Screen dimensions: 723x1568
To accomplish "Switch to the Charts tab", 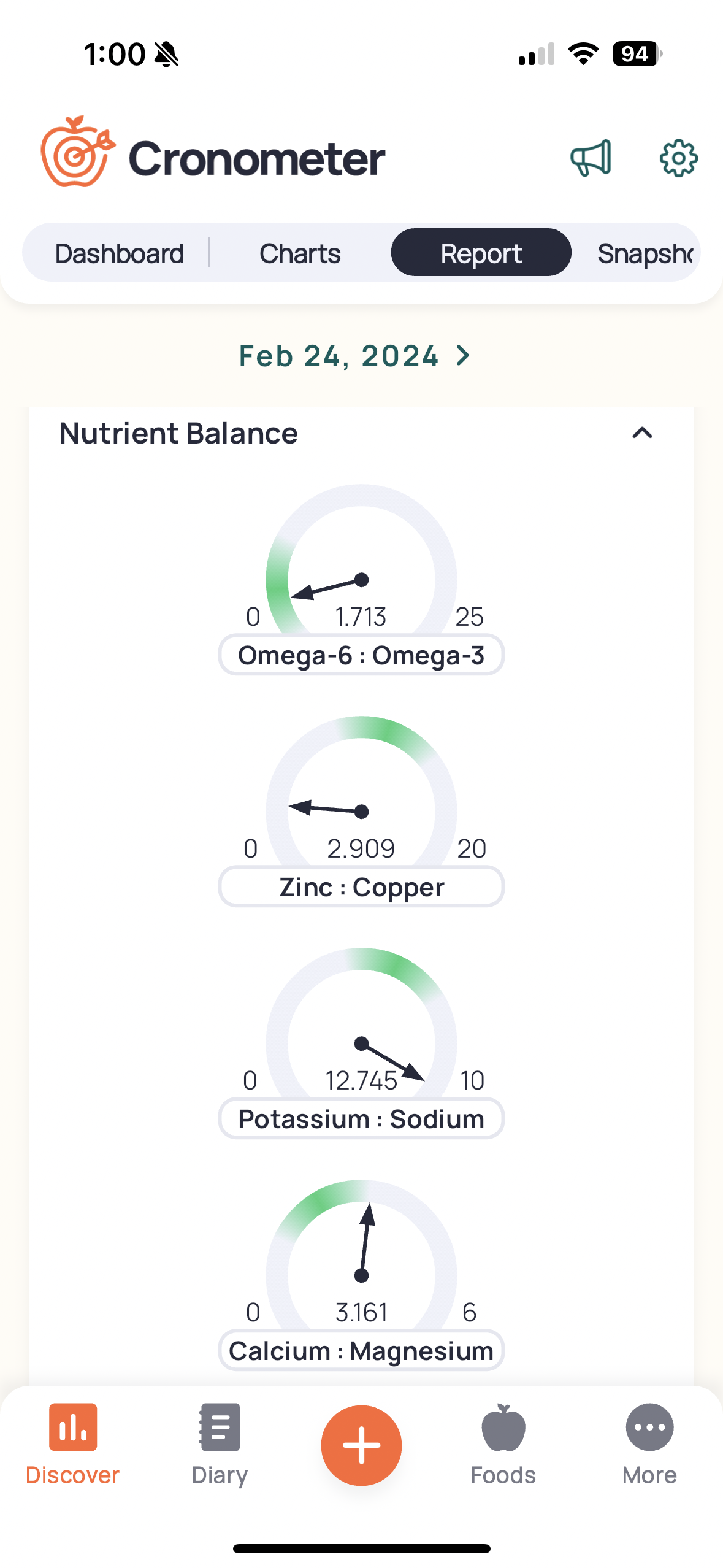I will [x=300, y=253].
